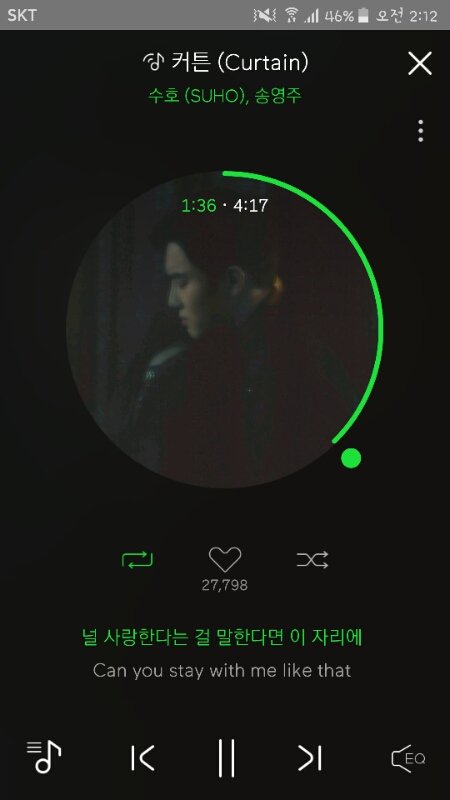Open the three-dot overflow menu
Viewport: 450px width, 800px height.
pyautogui.click(x=420, y=131)
